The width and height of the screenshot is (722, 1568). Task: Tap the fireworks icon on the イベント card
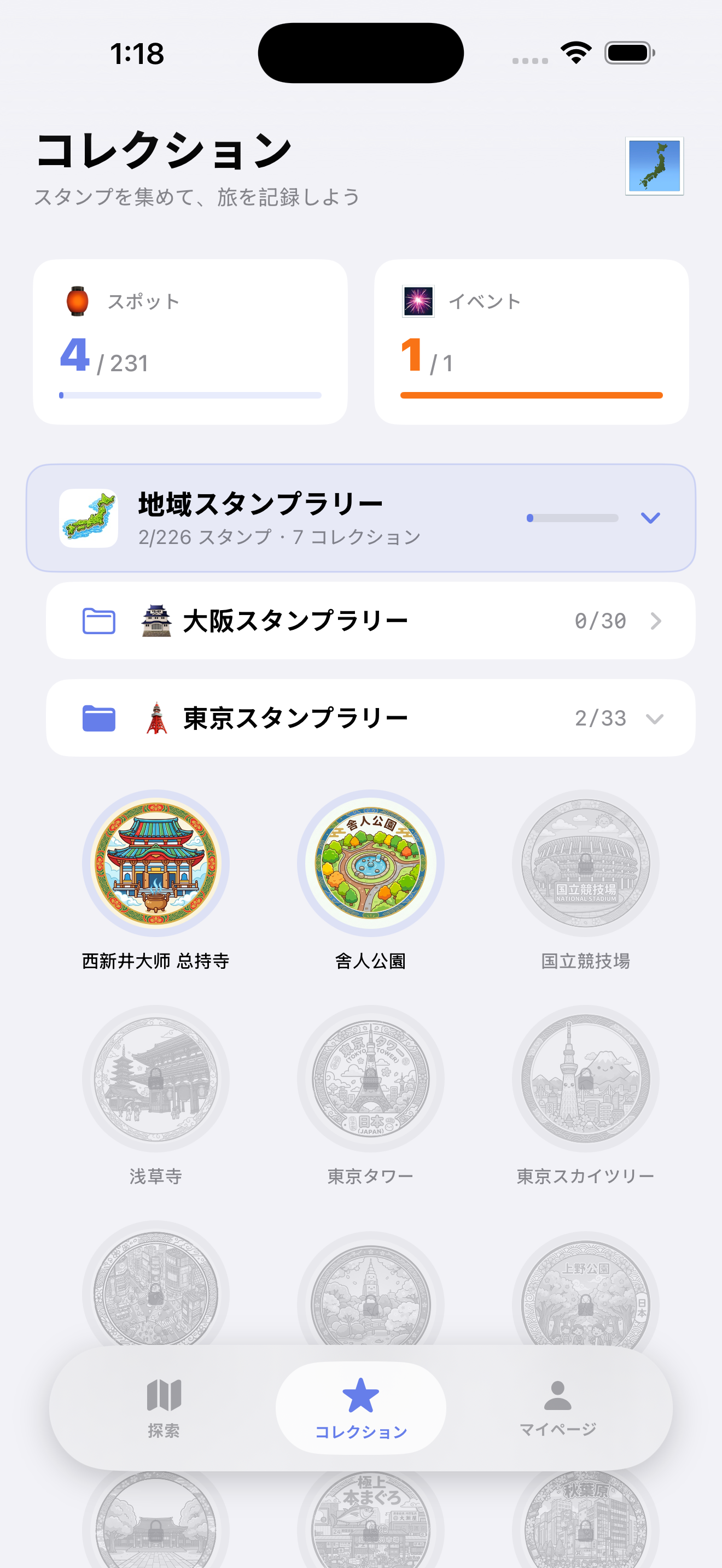click(419, 300)
